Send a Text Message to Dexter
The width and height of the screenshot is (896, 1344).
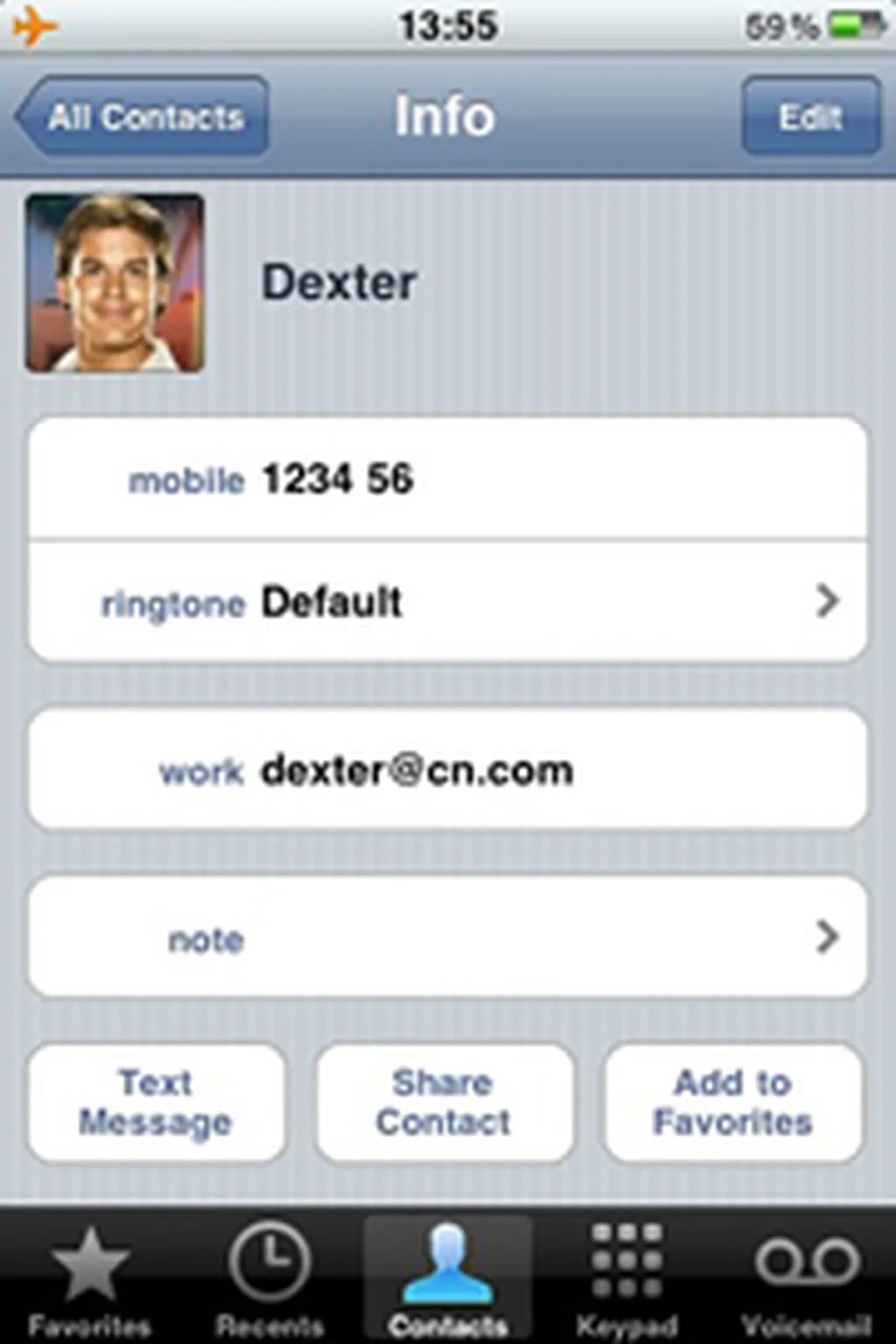(157, 1102)
